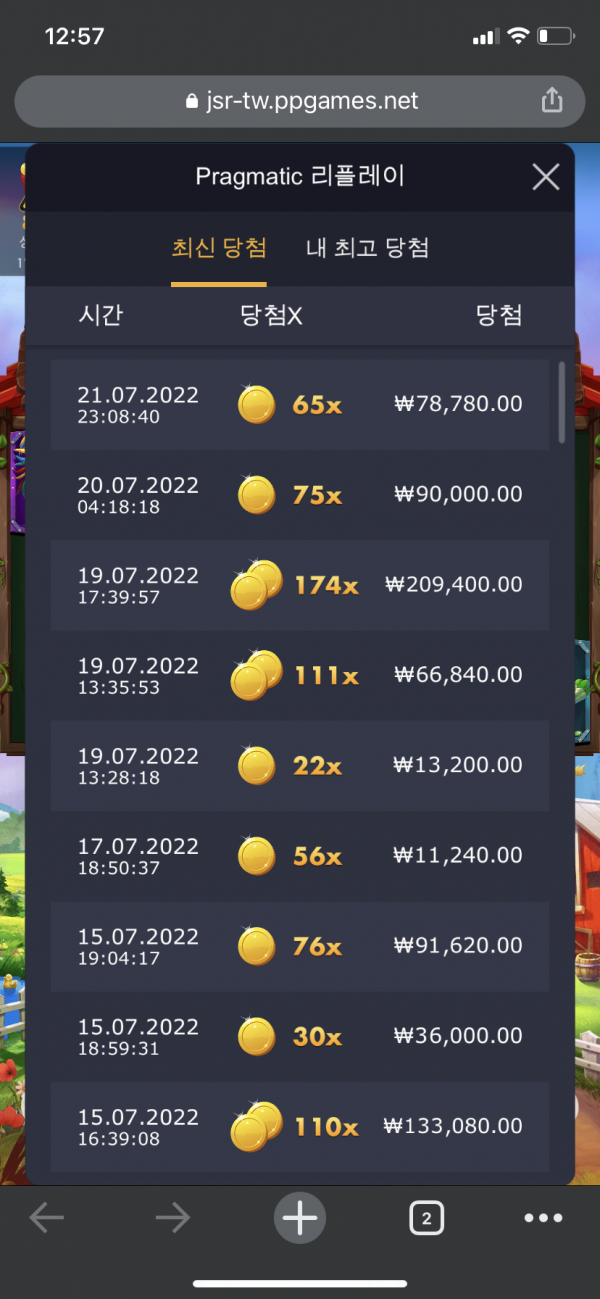Open the 65x win replay from 21.07.2022
Image resolution: width=600 pixels, height=1299 pixels.
(300, 404)
